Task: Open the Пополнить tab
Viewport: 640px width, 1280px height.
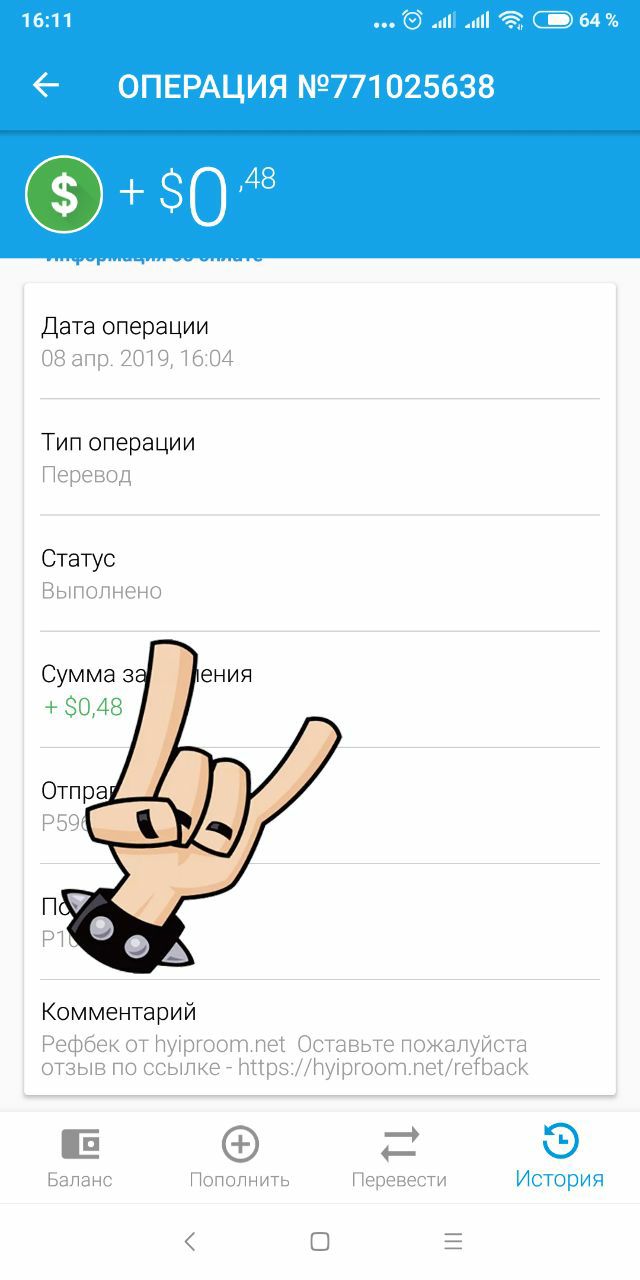Action: [240, 1158]
